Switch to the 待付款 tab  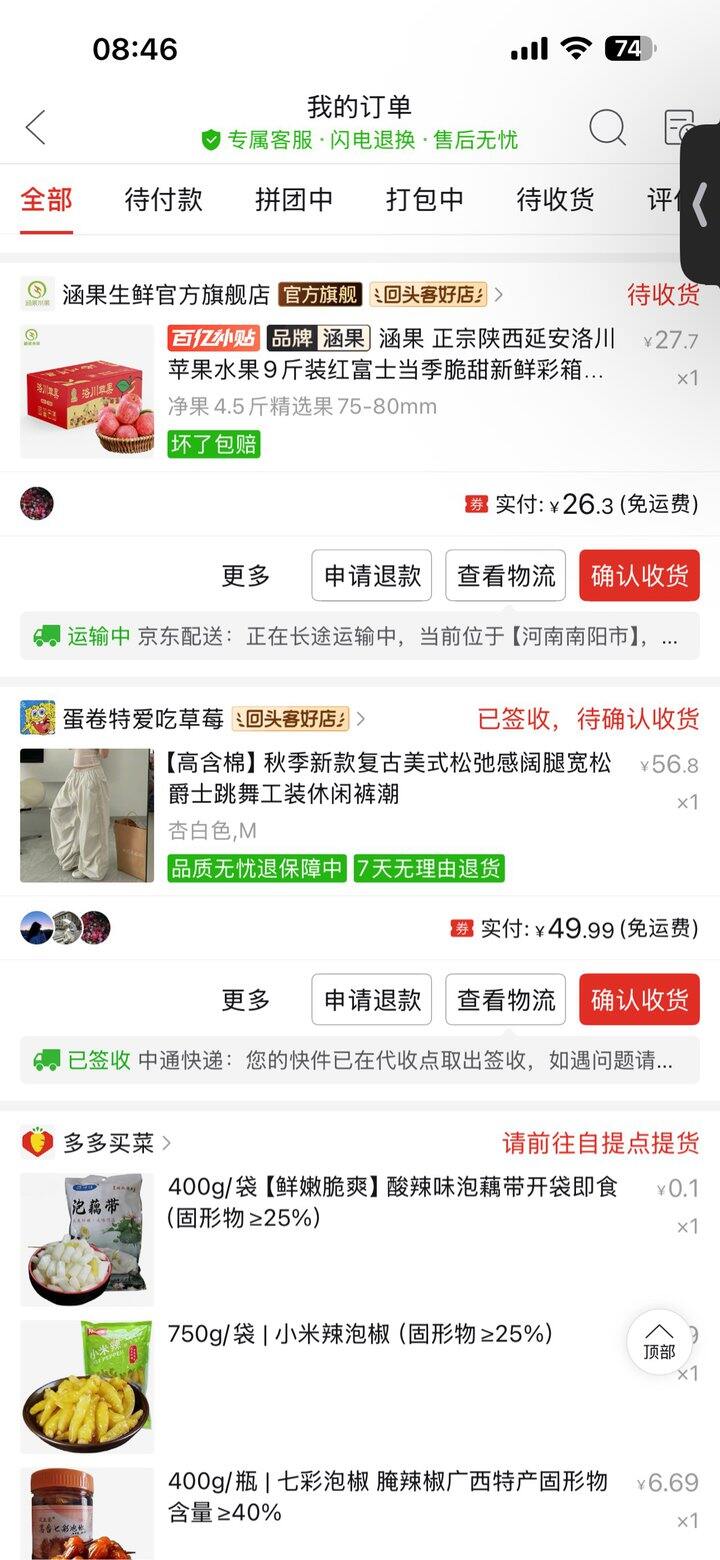(x=164, y=199)
